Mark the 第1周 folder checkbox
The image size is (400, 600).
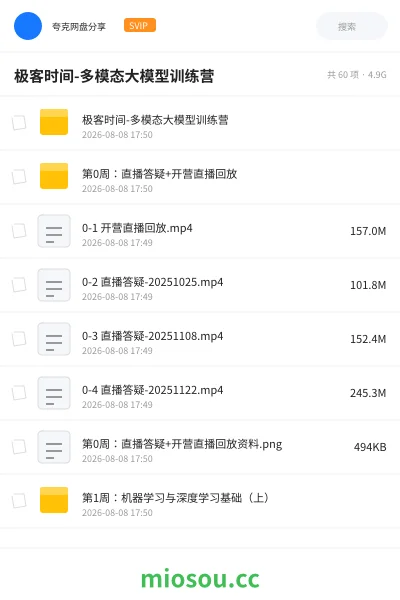pyautogui.click(x=19, y=501)
